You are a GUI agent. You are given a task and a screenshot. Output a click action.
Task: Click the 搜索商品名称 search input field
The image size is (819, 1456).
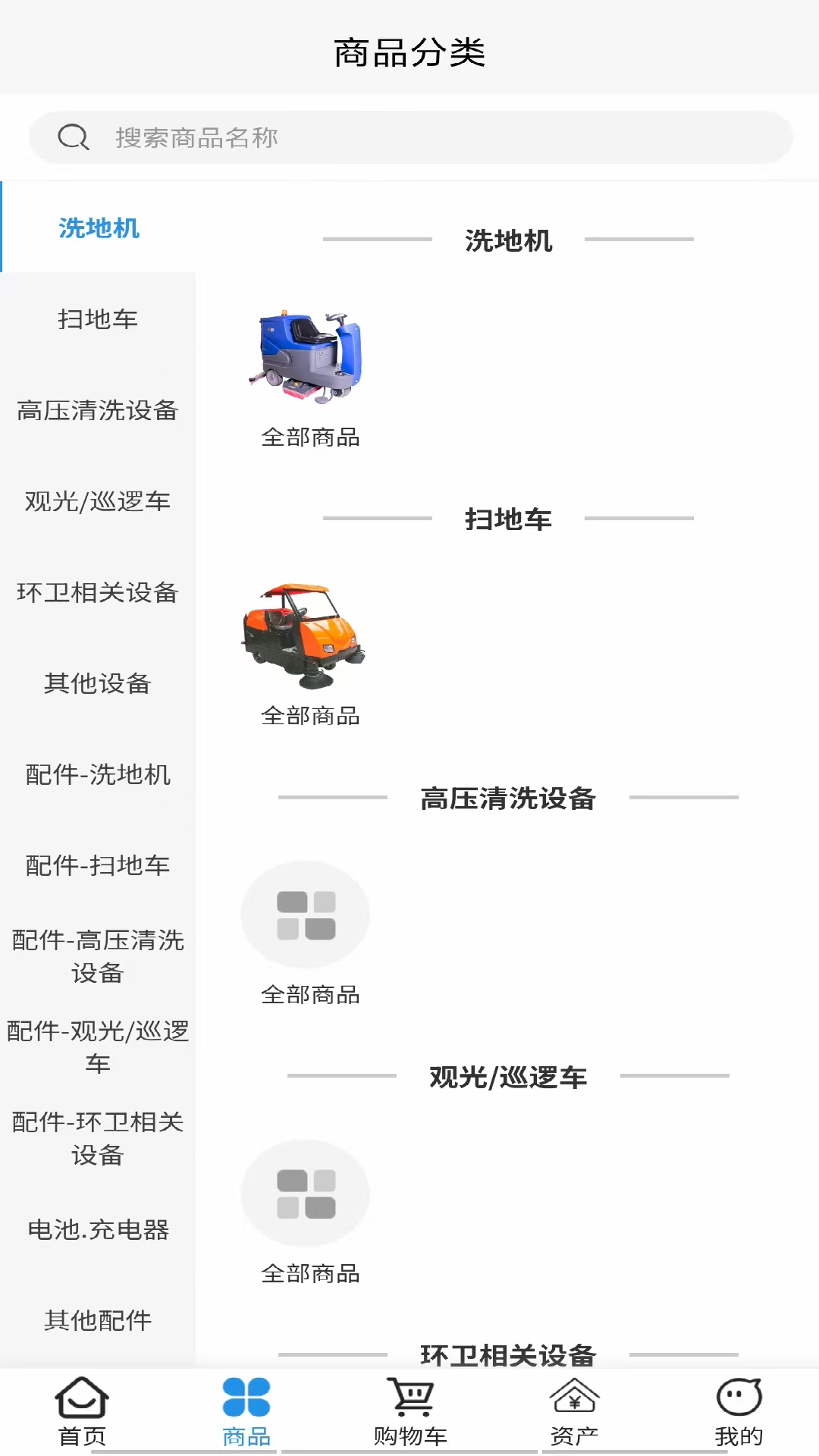click(x=379, y=137)
